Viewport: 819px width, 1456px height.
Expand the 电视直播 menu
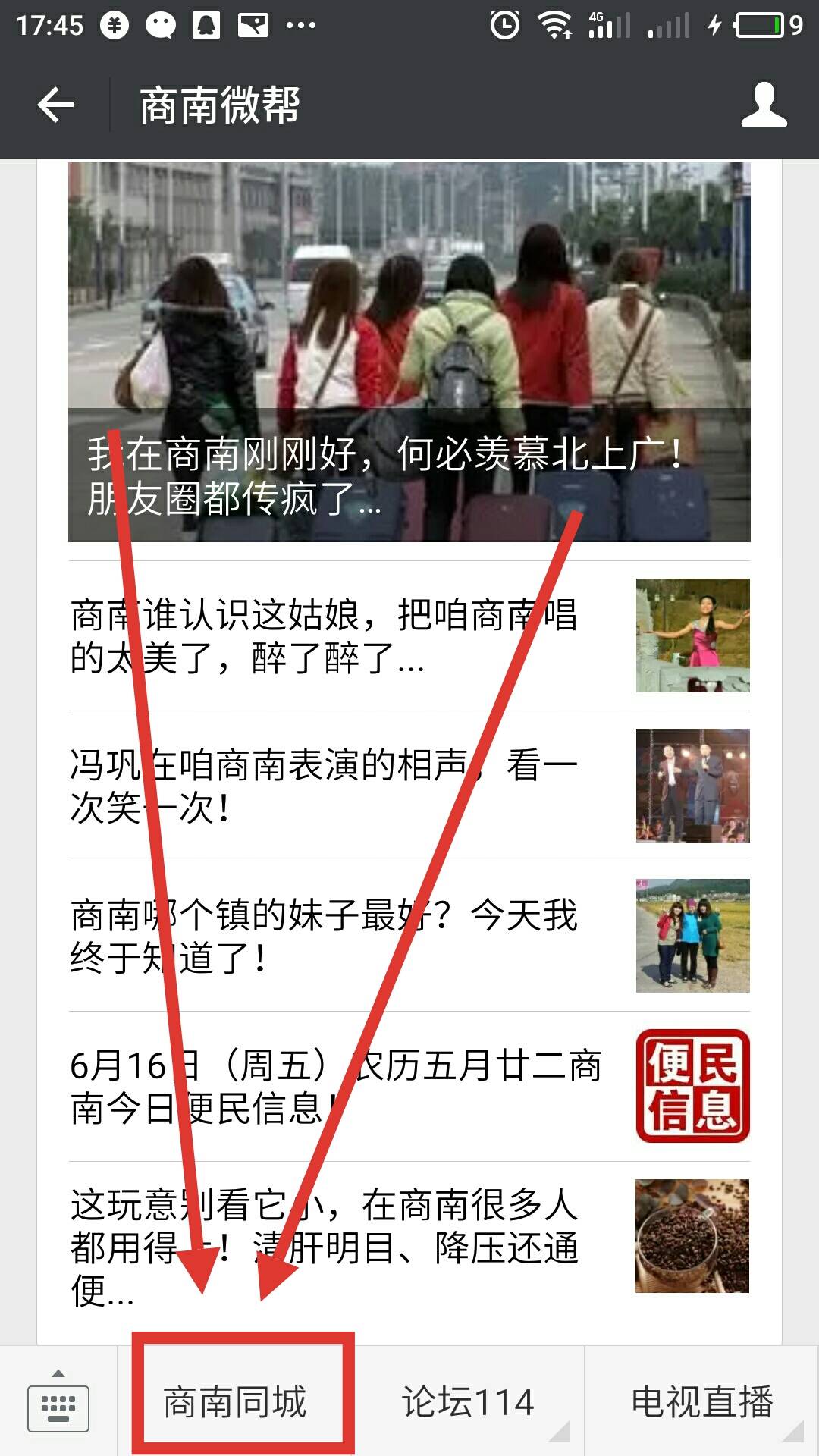702,1401
